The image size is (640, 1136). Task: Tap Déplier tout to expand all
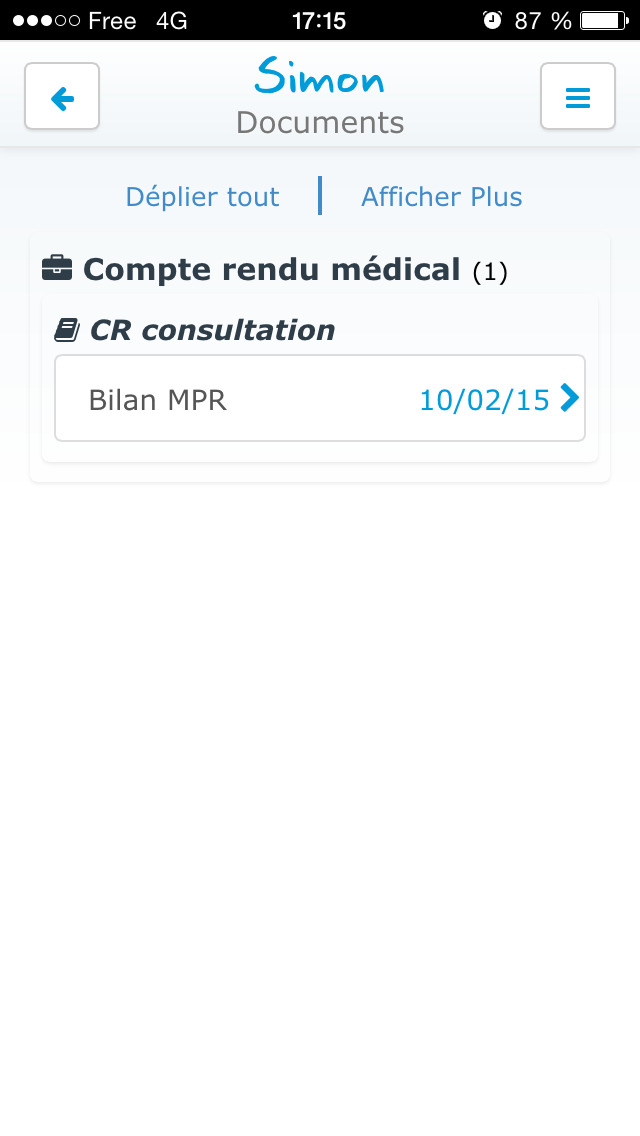coord(202,197)
